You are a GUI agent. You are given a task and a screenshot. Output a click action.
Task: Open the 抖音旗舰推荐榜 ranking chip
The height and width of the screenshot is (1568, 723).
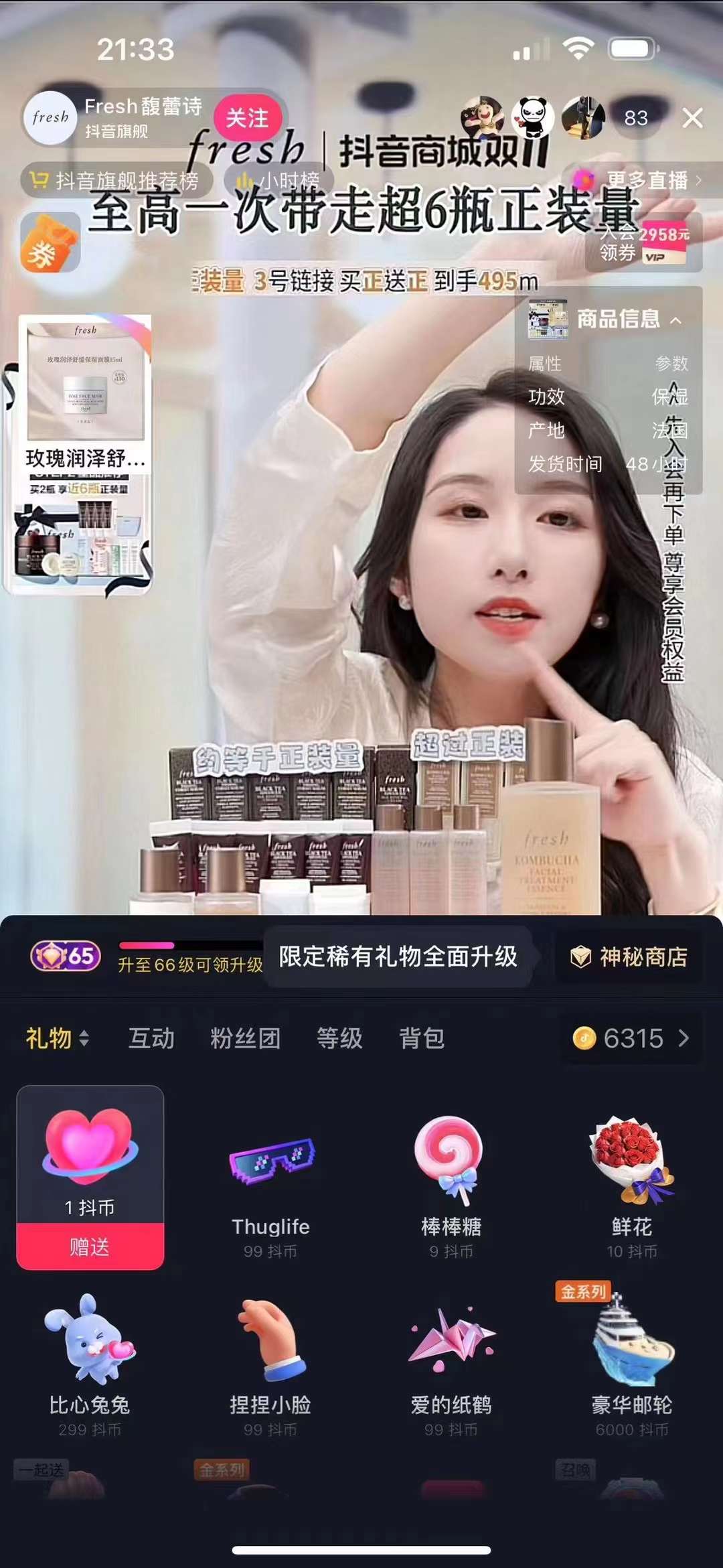click(x=116, y=180)
